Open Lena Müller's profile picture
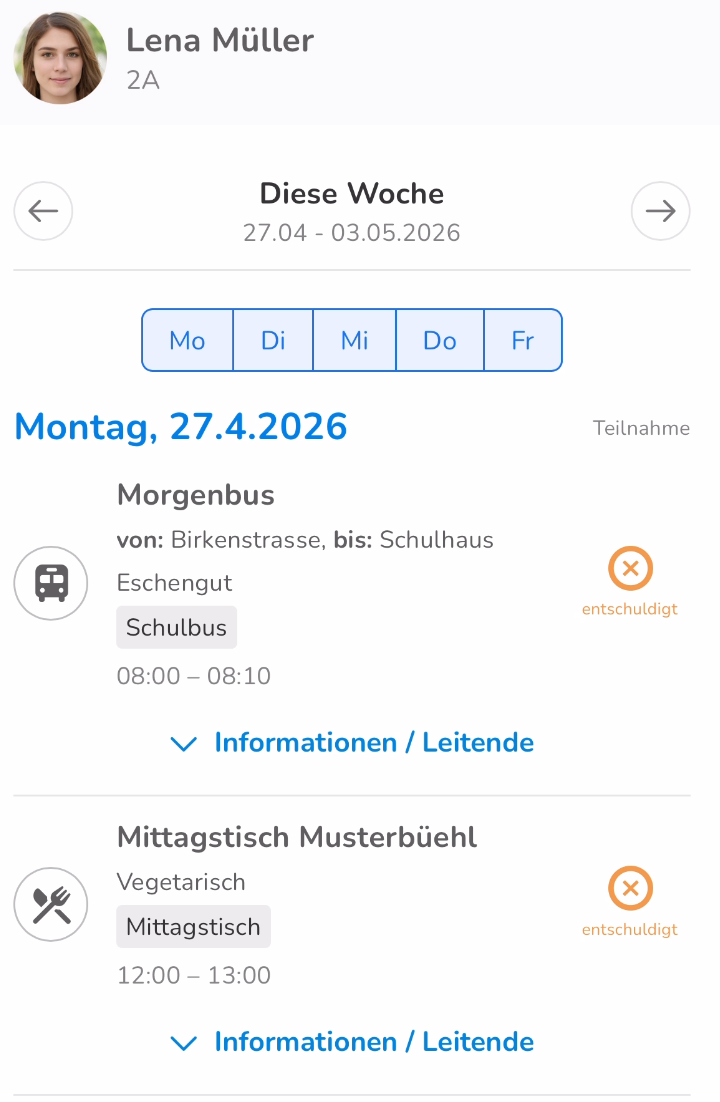The image size is (720, 1102). coord(60,58)
